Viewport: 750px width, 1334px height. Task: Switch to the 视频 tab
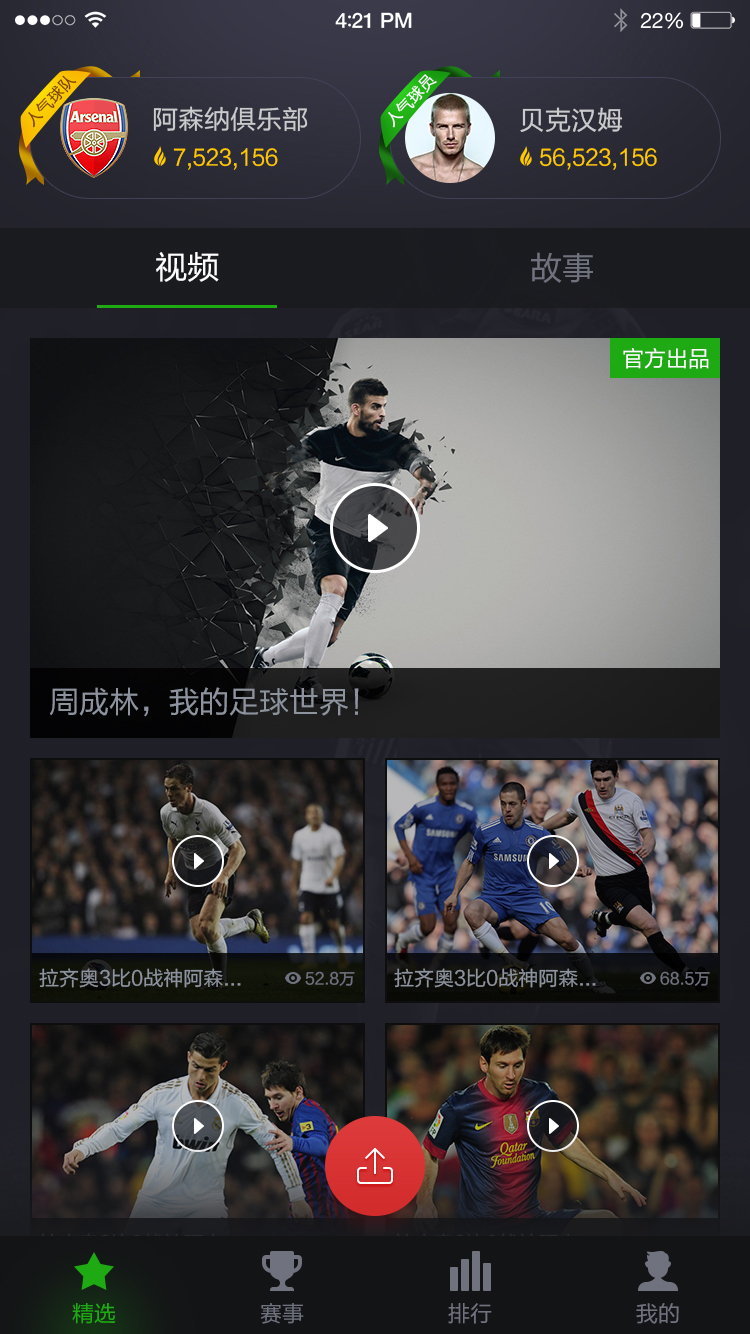(187, 268)
